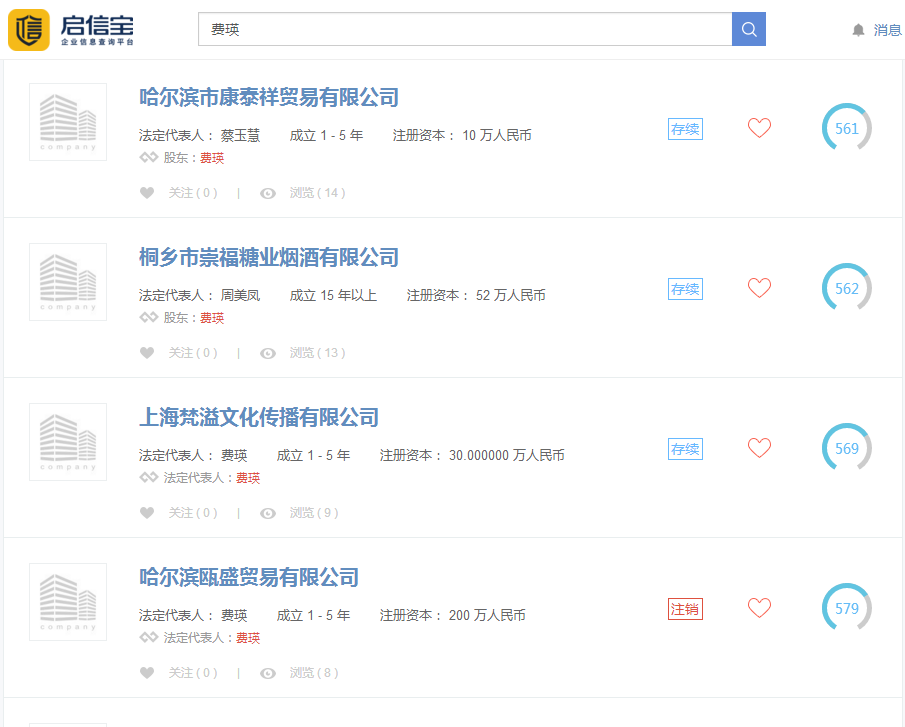Follow 桐乡市崇福糖业烟酒有限公司 via 关注

click(180, 353)
